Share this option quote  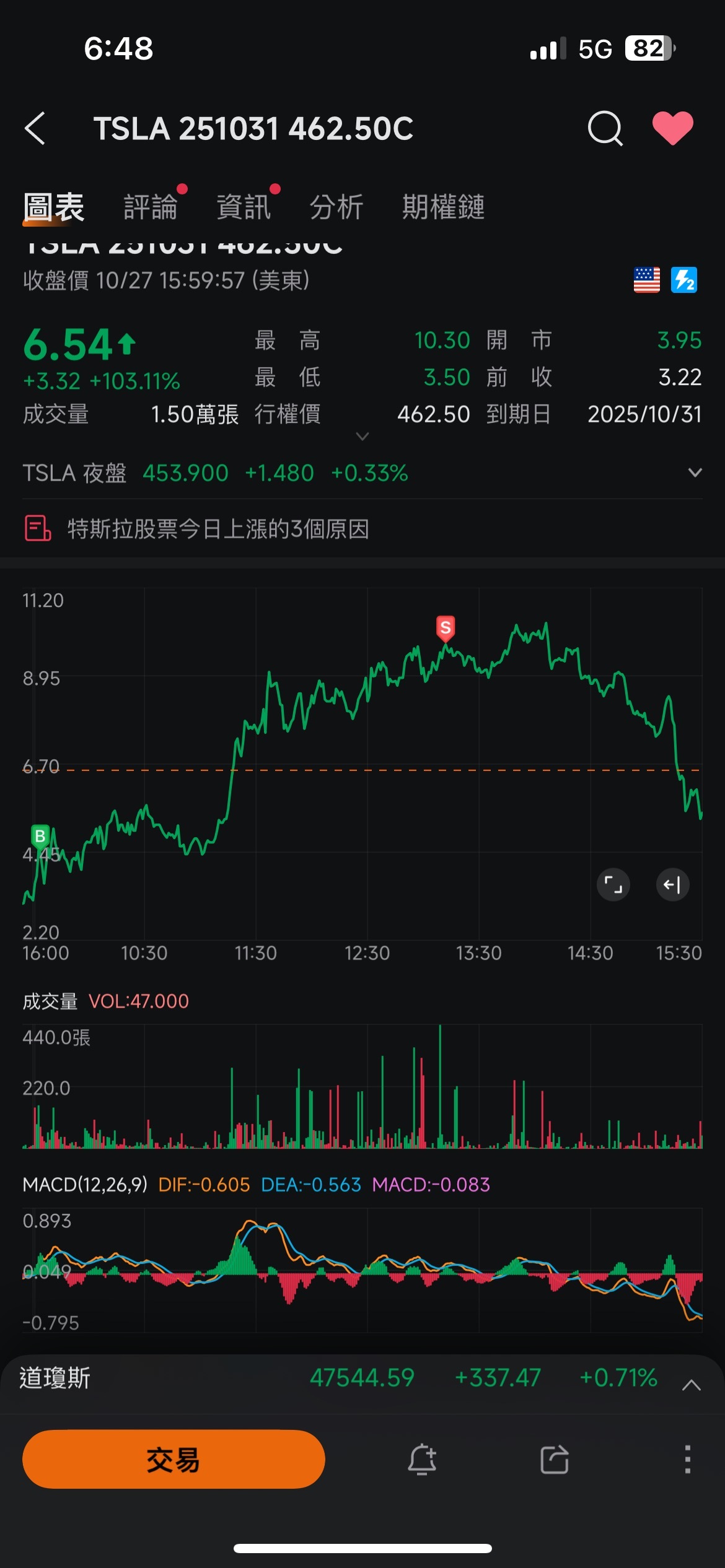[555, 1460]
